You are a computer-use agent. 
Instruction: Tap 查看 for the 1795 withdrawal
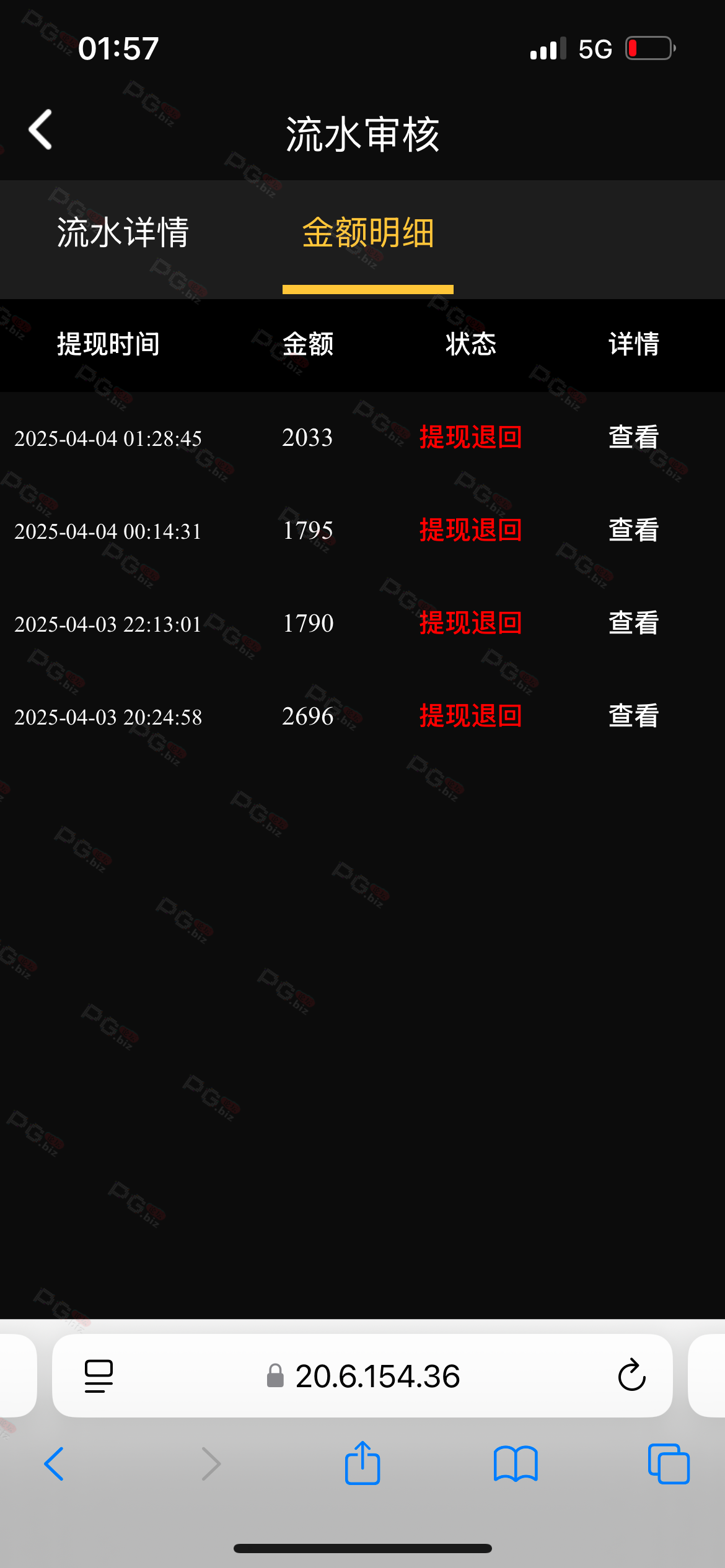[633, 530]
